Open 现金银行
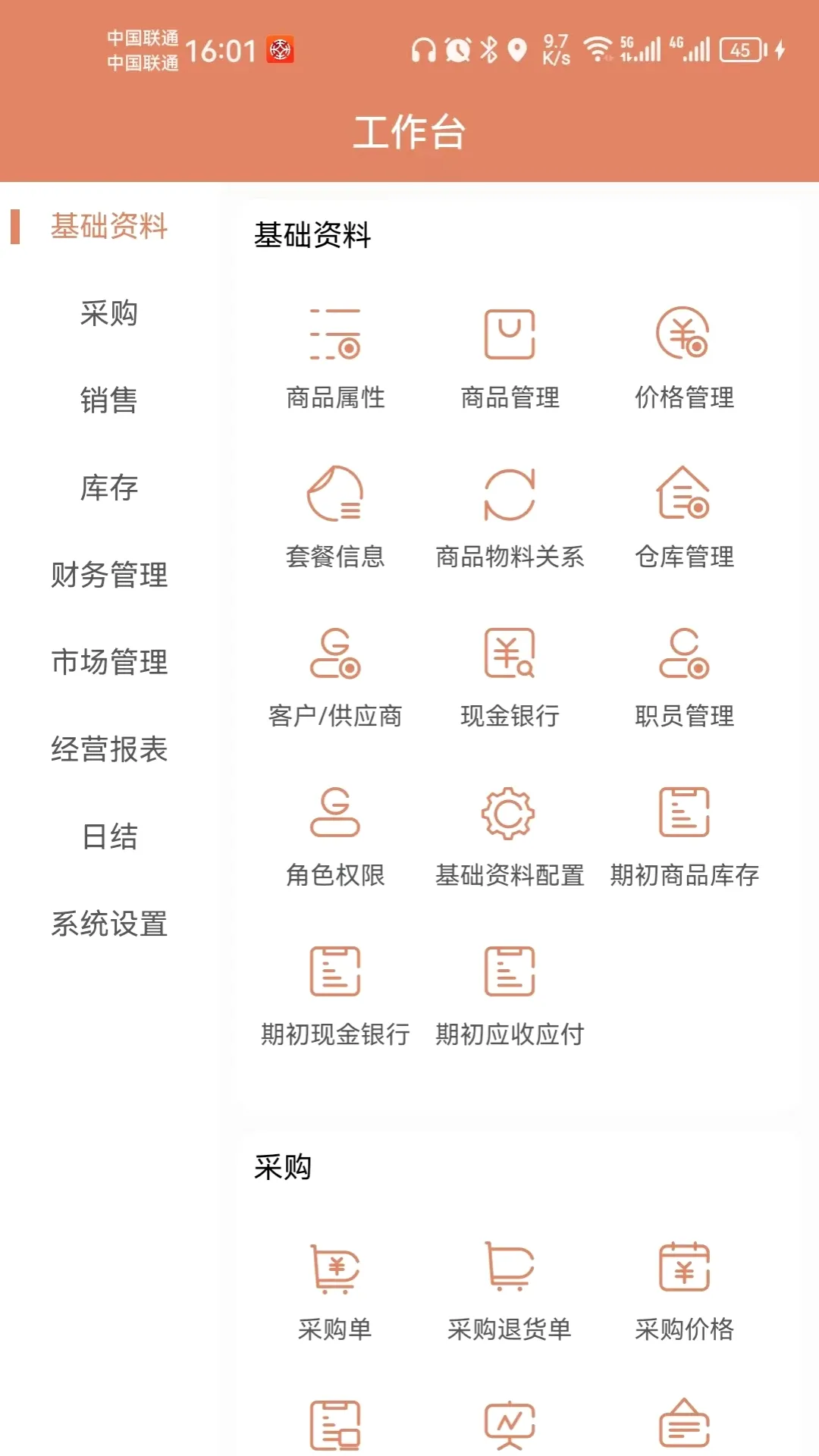The image size is (819, 1456). click(x=510, y=676)
